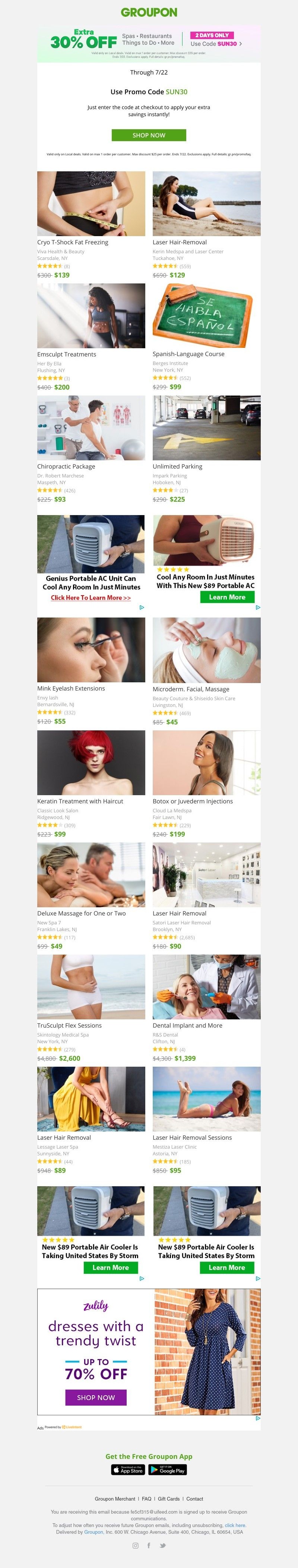
Task: Open the Mink Eyelash Extensions deal
Action: 91,650
